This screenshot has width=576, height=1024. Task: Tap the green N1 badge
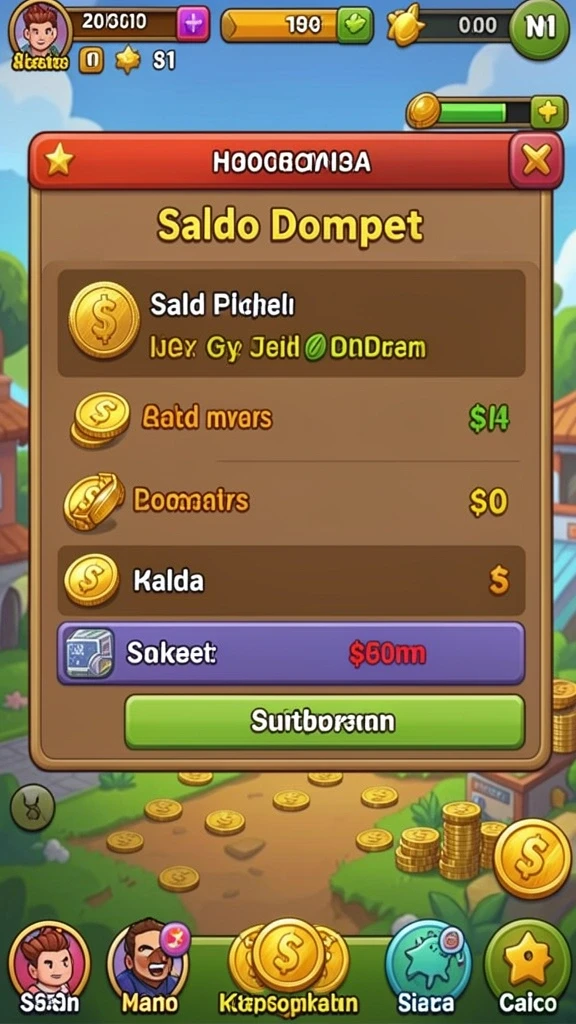(x=539, y=30)
